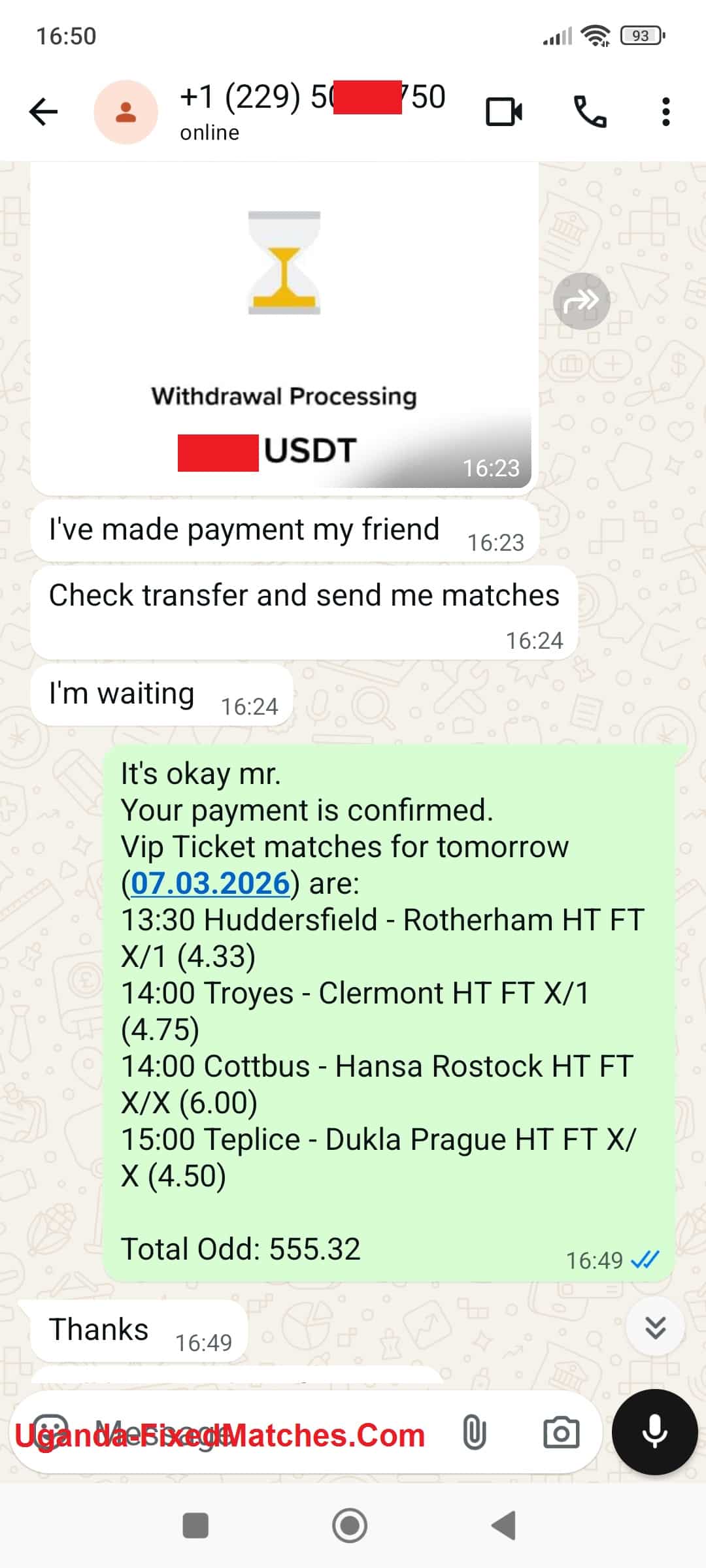
Task: Tap the 07.03.2026 date link
Action: 210,883
